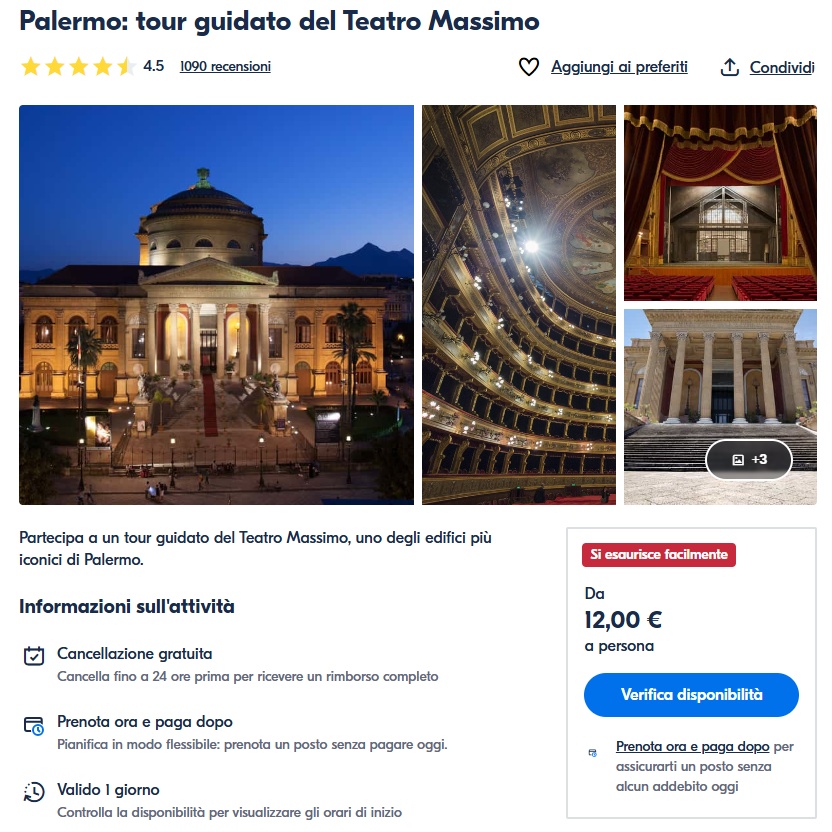Viewport: 832px width, 832px height.
Task: Open the main Teatro Massimo exterior photo
Action: click(x=216, y=304)
